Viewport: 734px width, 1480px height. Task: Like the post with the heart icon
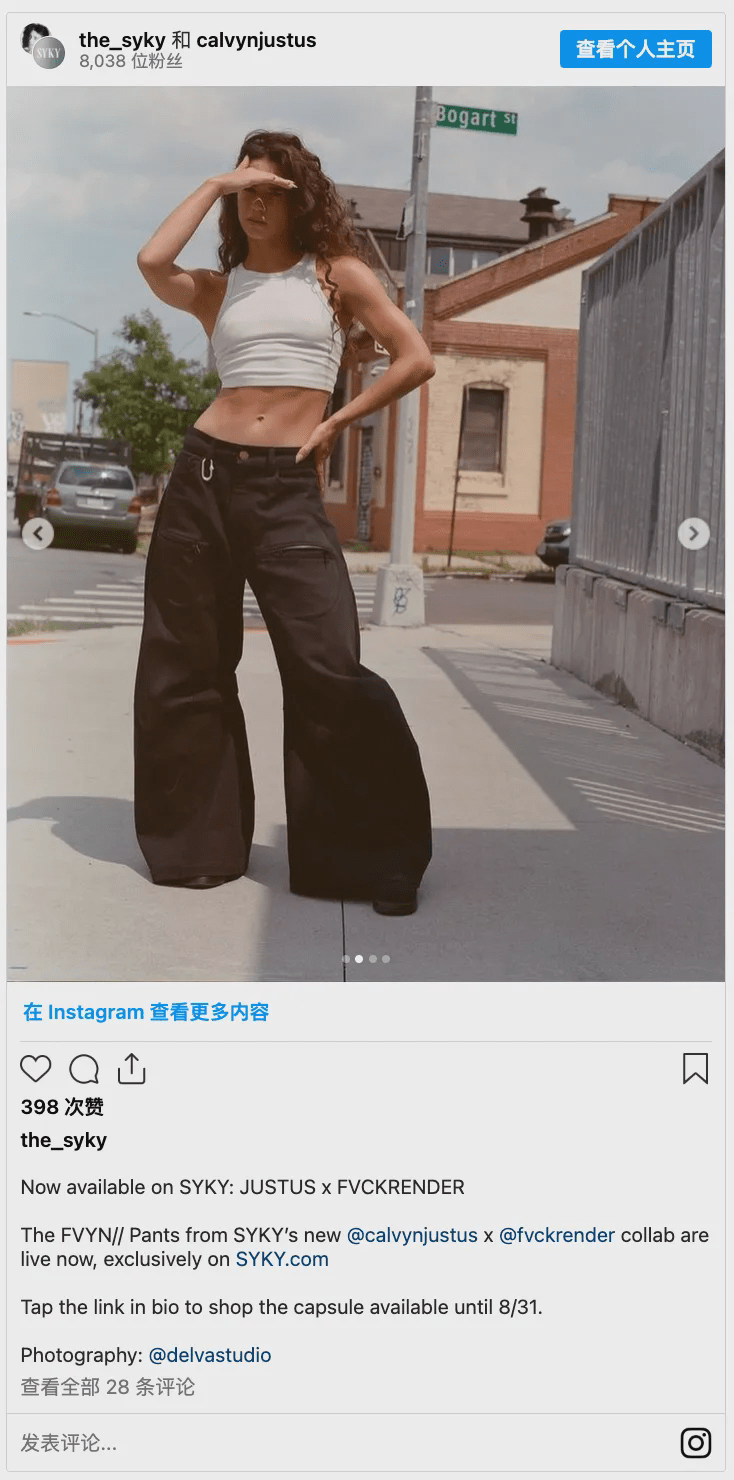click(35, 1069)
